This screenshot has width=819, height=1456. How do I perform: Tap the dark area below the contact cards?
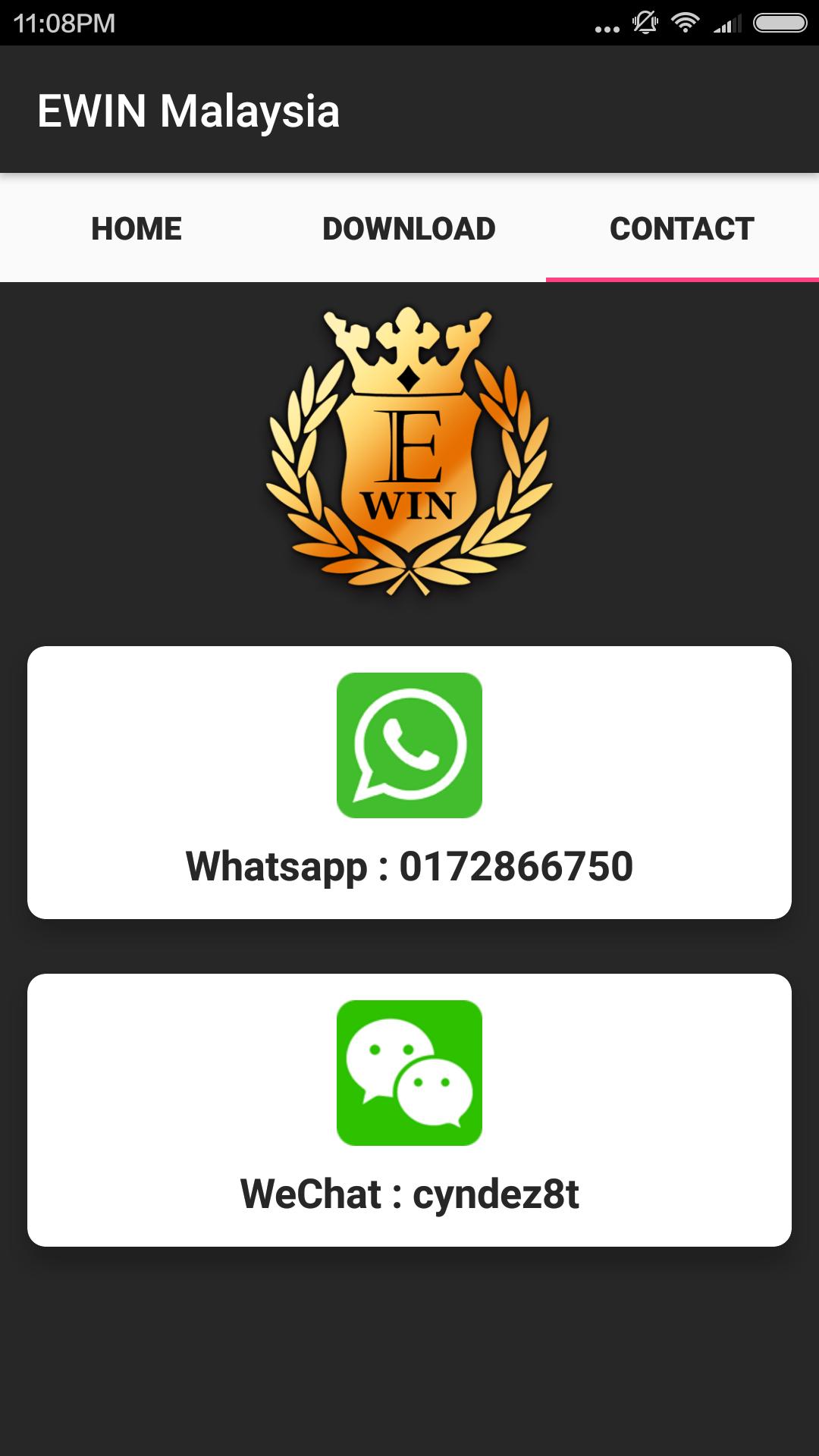tap(409, 1350)
